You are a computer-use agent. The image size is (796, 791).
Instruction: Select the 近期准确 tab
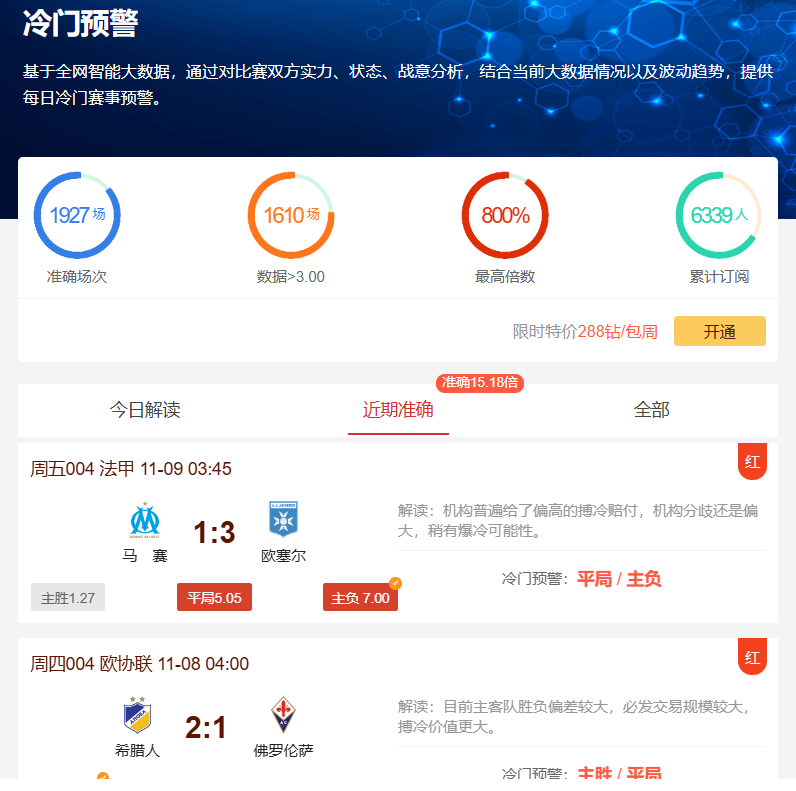click(398, 410)
